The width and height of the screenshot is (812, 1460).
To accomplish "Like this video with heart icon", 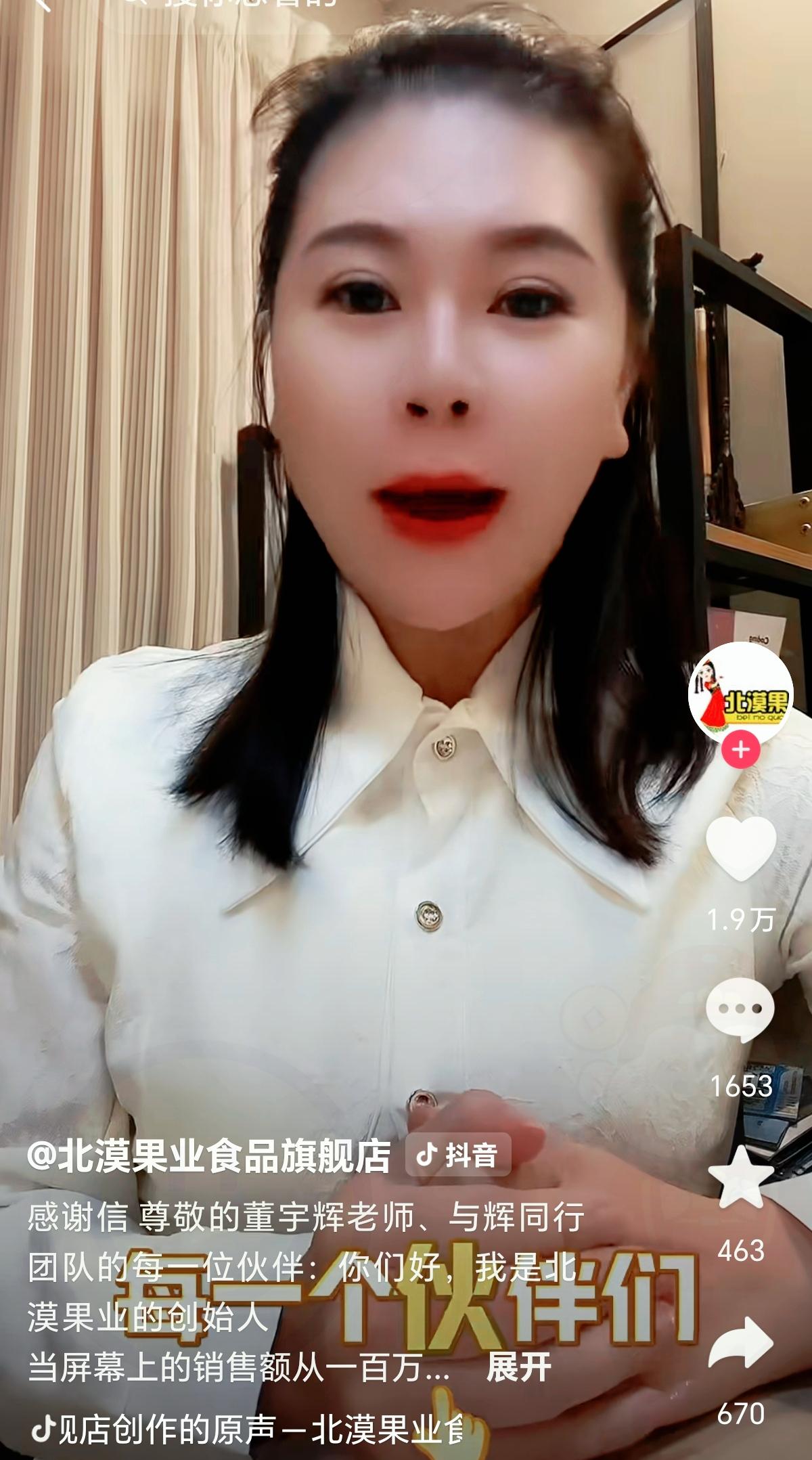I will [741, 849].
